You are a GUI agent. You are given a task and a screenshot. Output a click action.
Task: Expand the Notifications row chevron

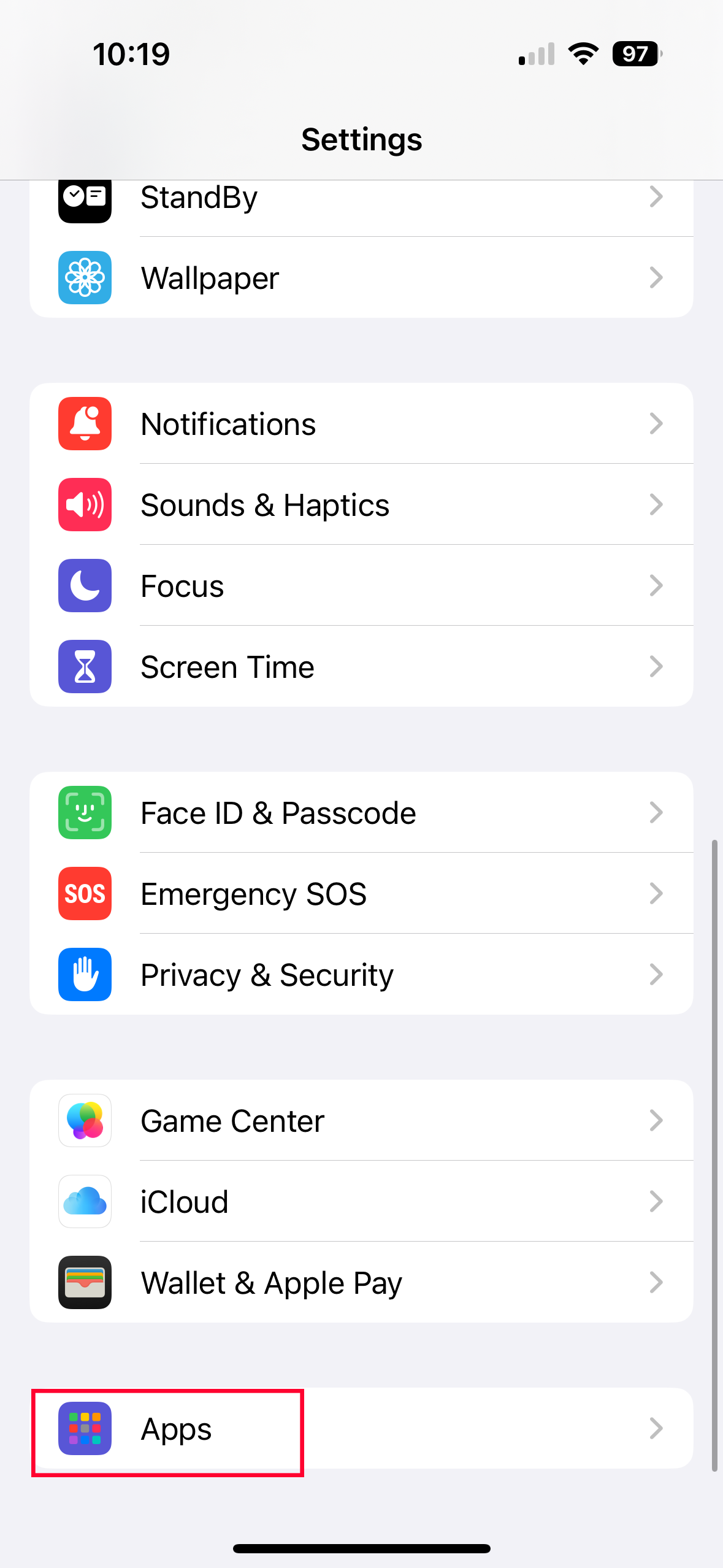pos(656,423)
